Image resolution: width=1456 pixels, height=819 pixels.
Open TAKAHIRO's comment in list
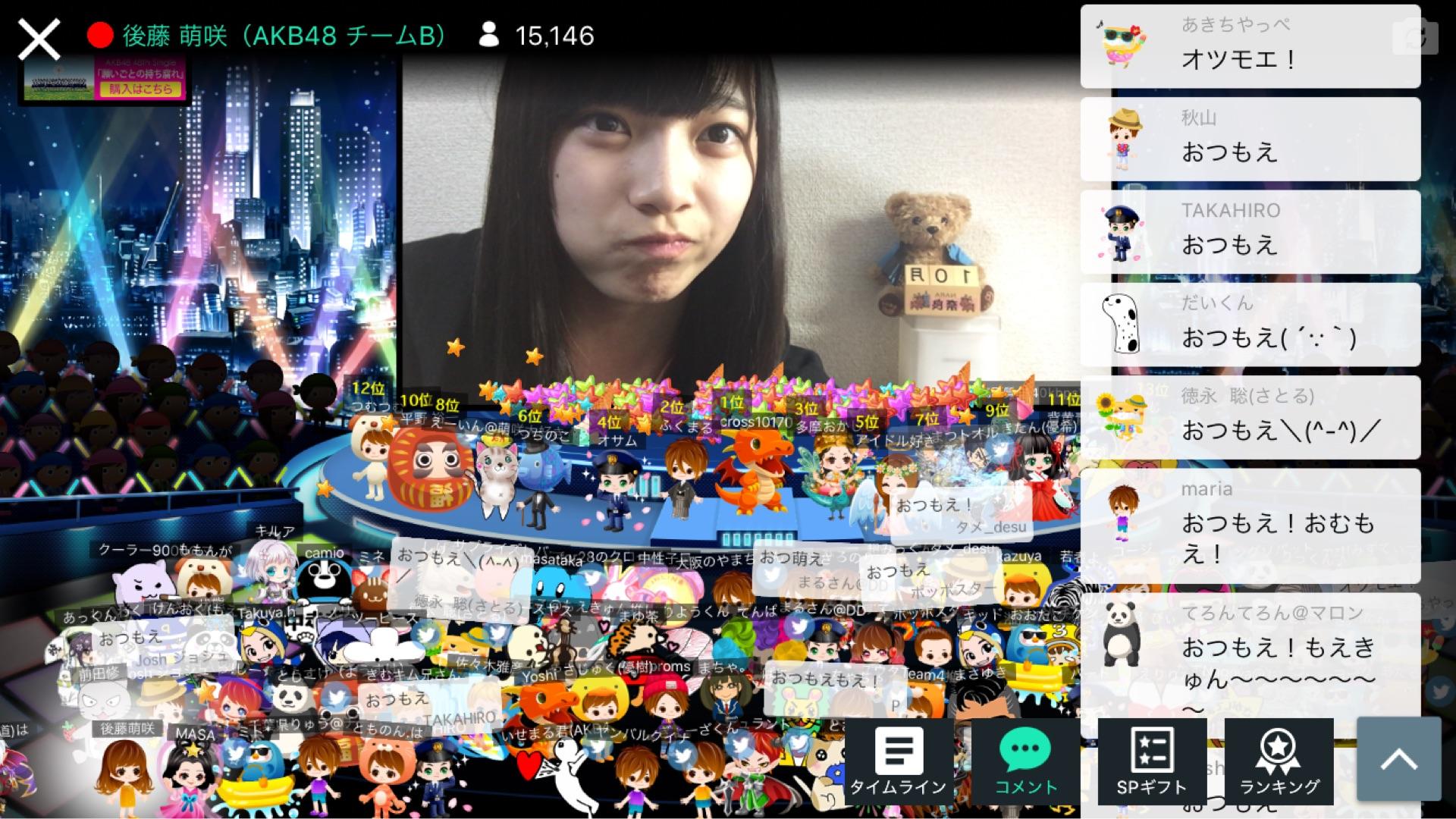1250,232
